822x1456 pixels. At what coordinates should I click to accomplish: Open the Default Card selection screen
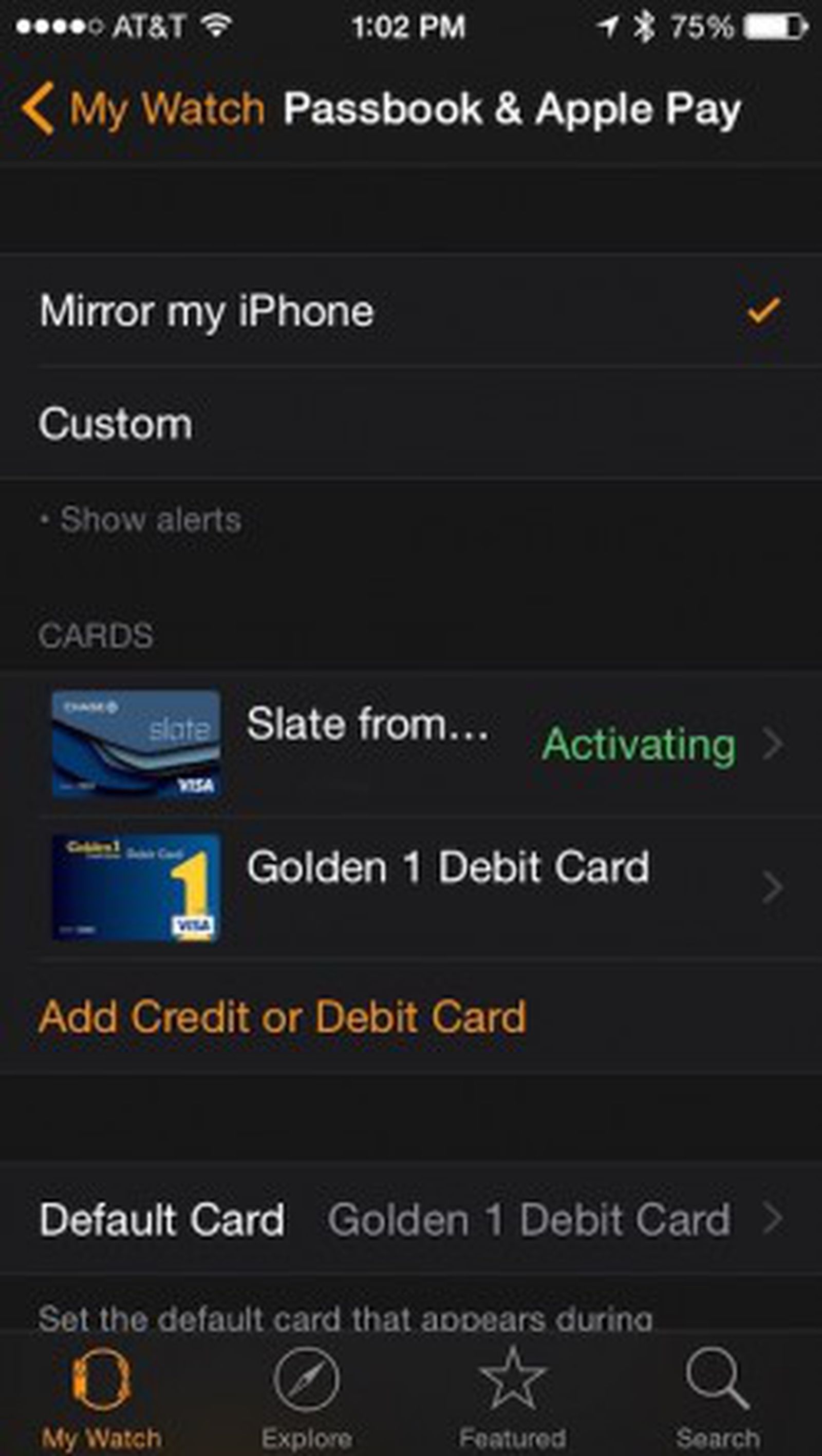[411, 1218]
